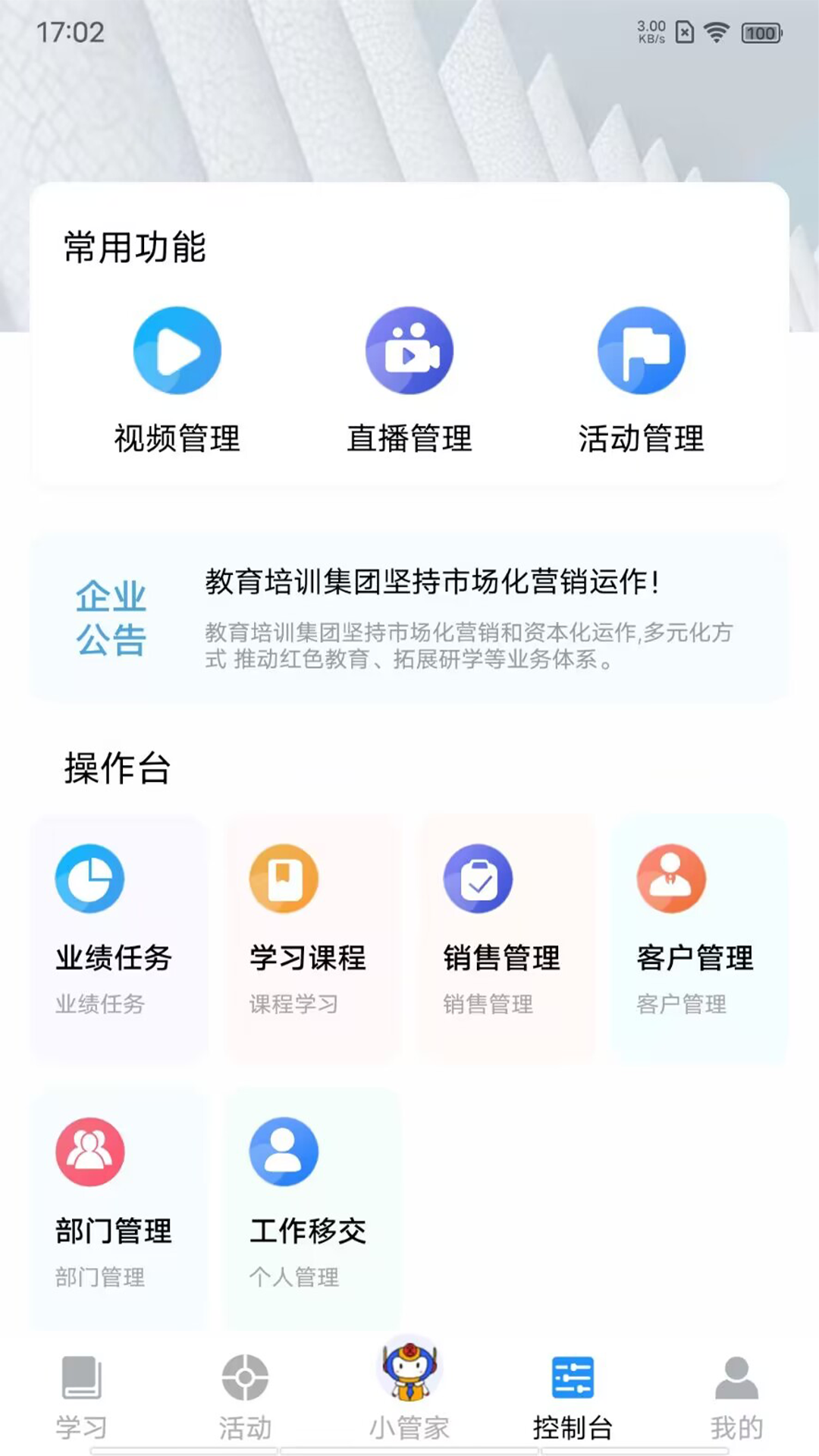The width and height of the screenshot is (819, 1456).
Task: Open the 视频管理 video management icon
Action: point(177,348)
